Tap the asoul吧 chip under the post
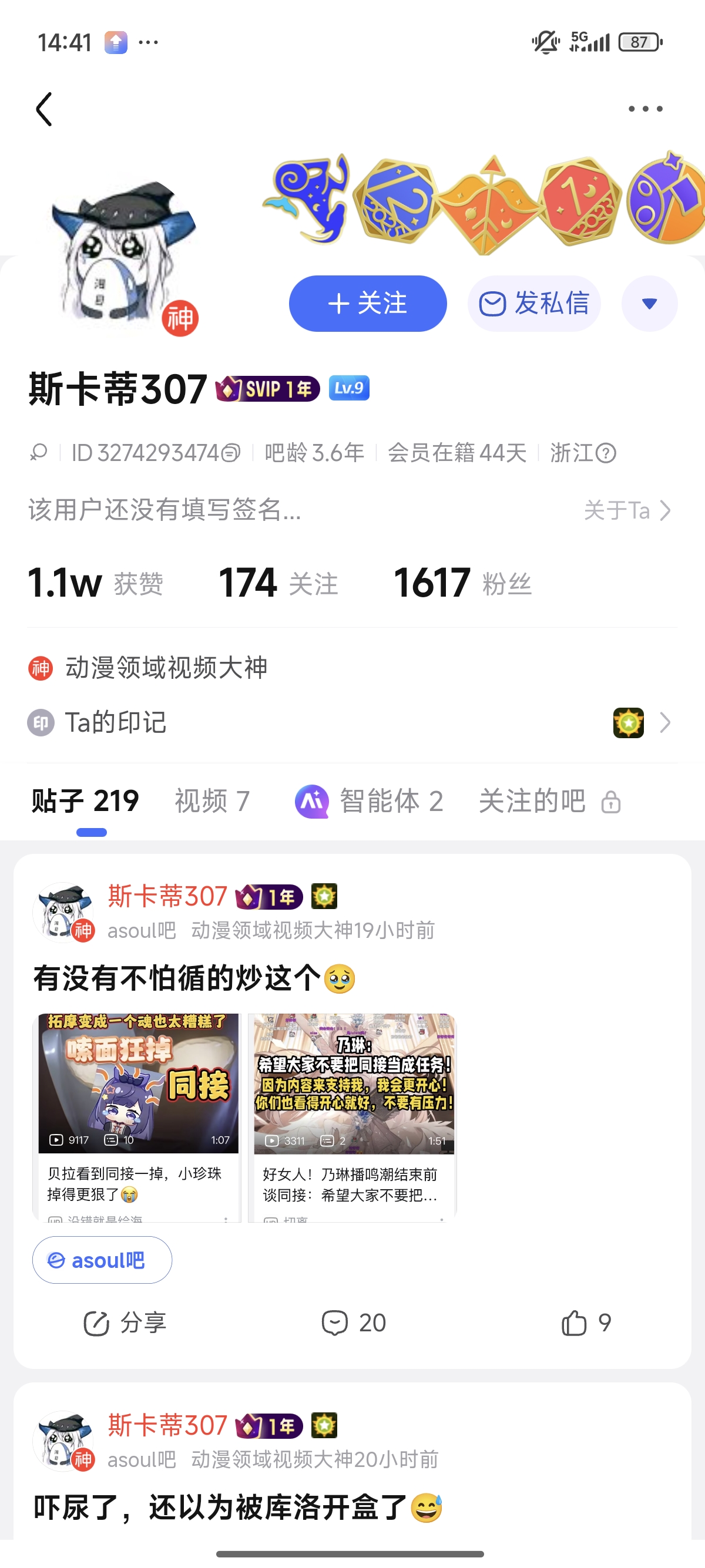705x1568 pixels. click(x=102, y=1260)
